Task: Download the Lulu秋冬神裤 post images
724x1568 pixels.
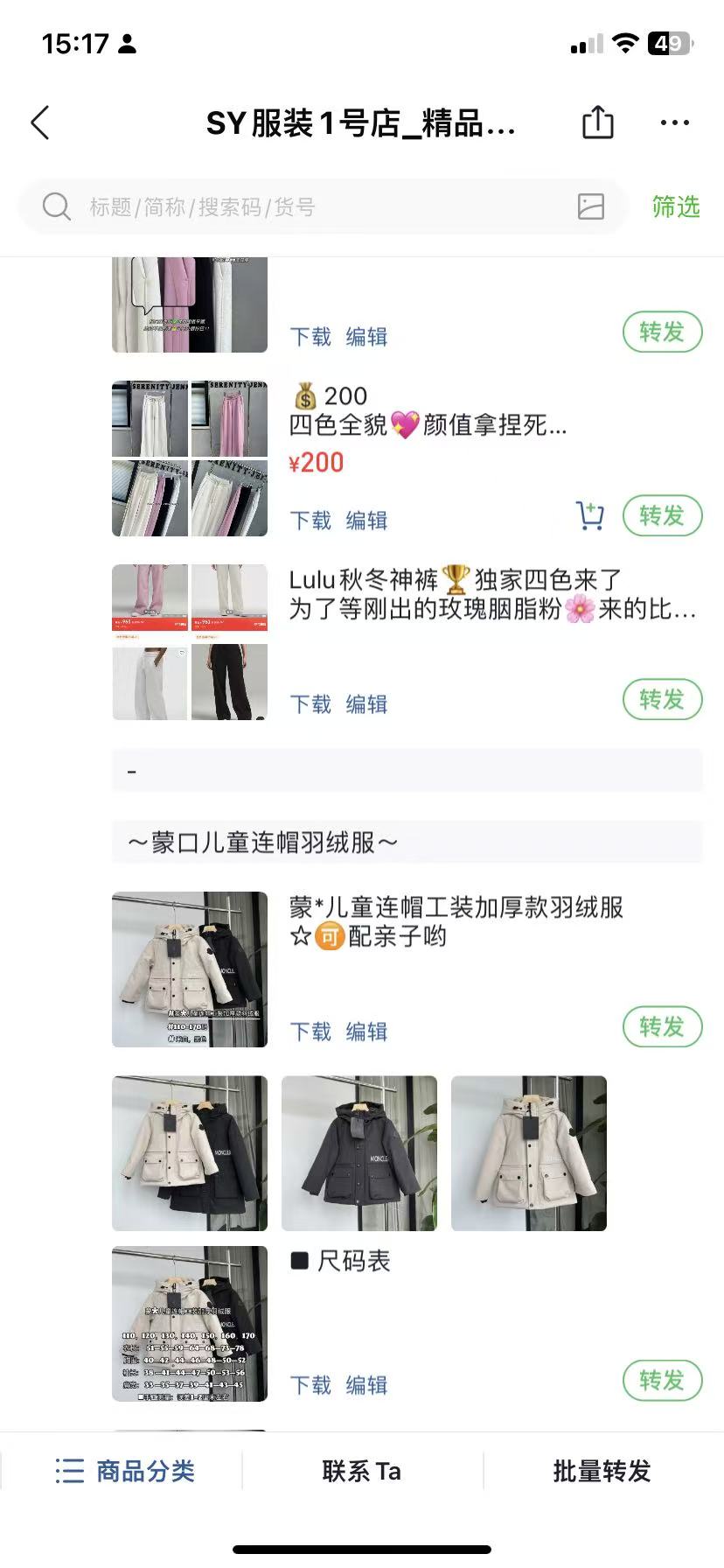Action: pyautogui.click(x=310, y=704)
